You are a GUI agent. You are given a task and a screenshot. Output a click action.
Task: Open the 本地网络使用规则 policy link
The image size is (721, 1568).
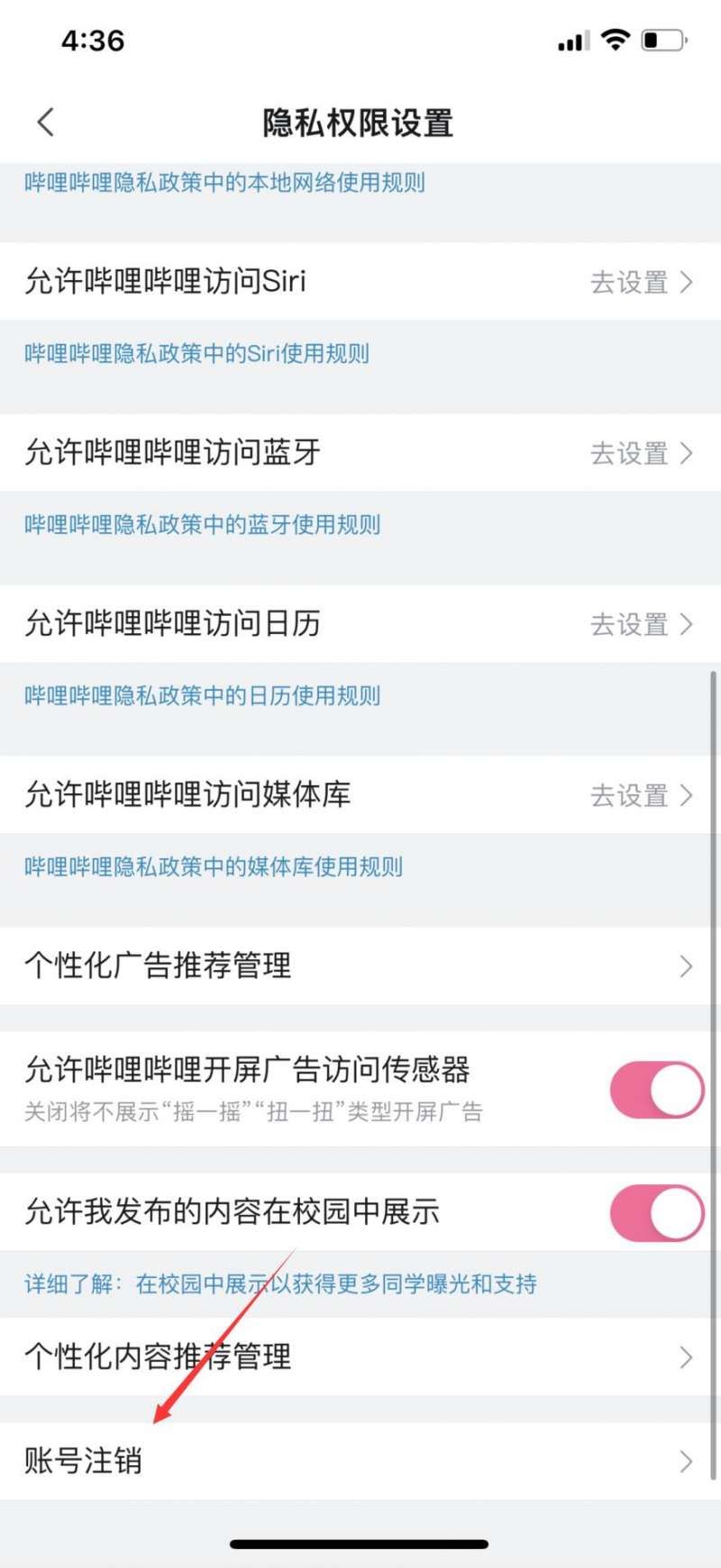224,183
